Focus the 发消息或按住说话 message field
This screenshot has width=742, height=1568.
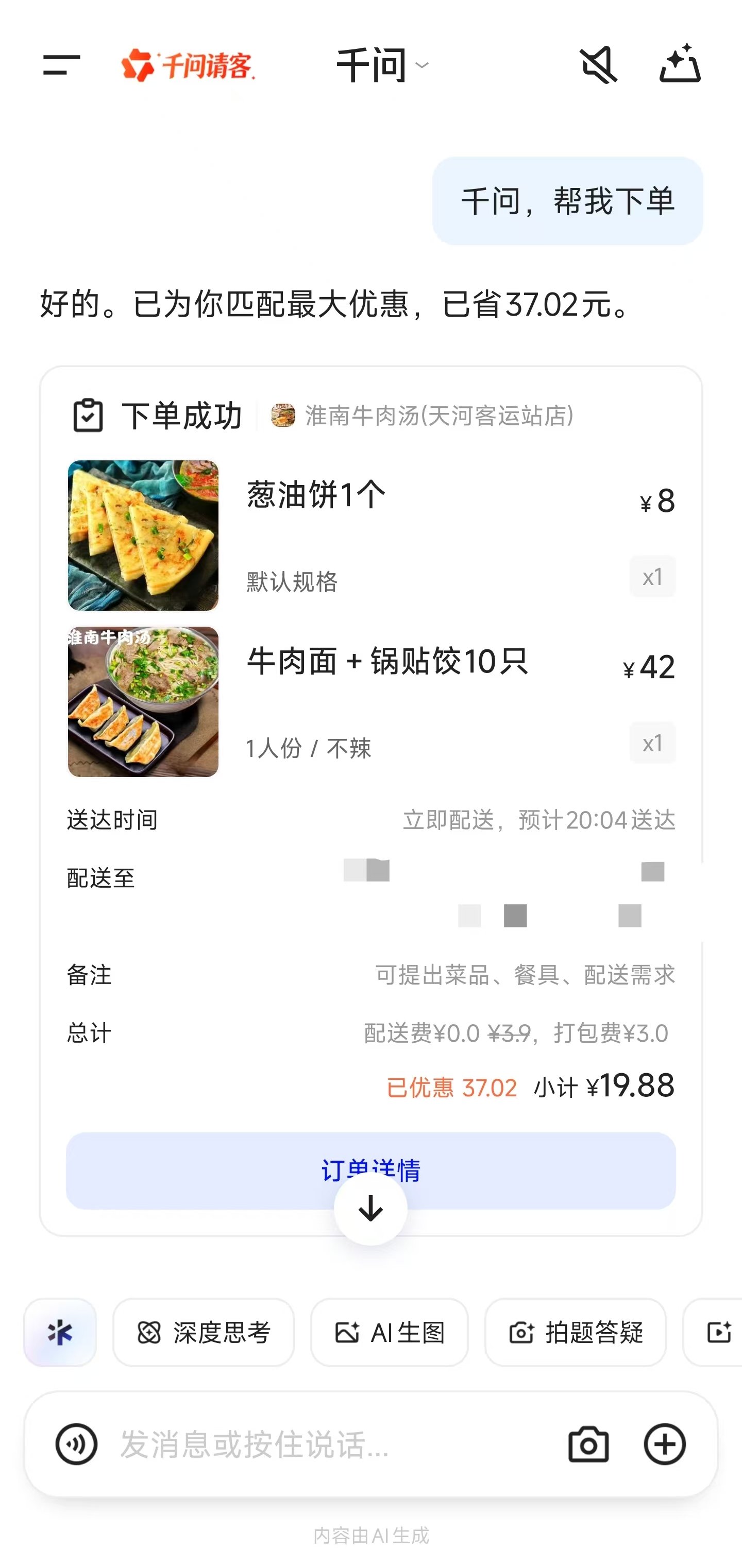click(x=329, y=1444)
